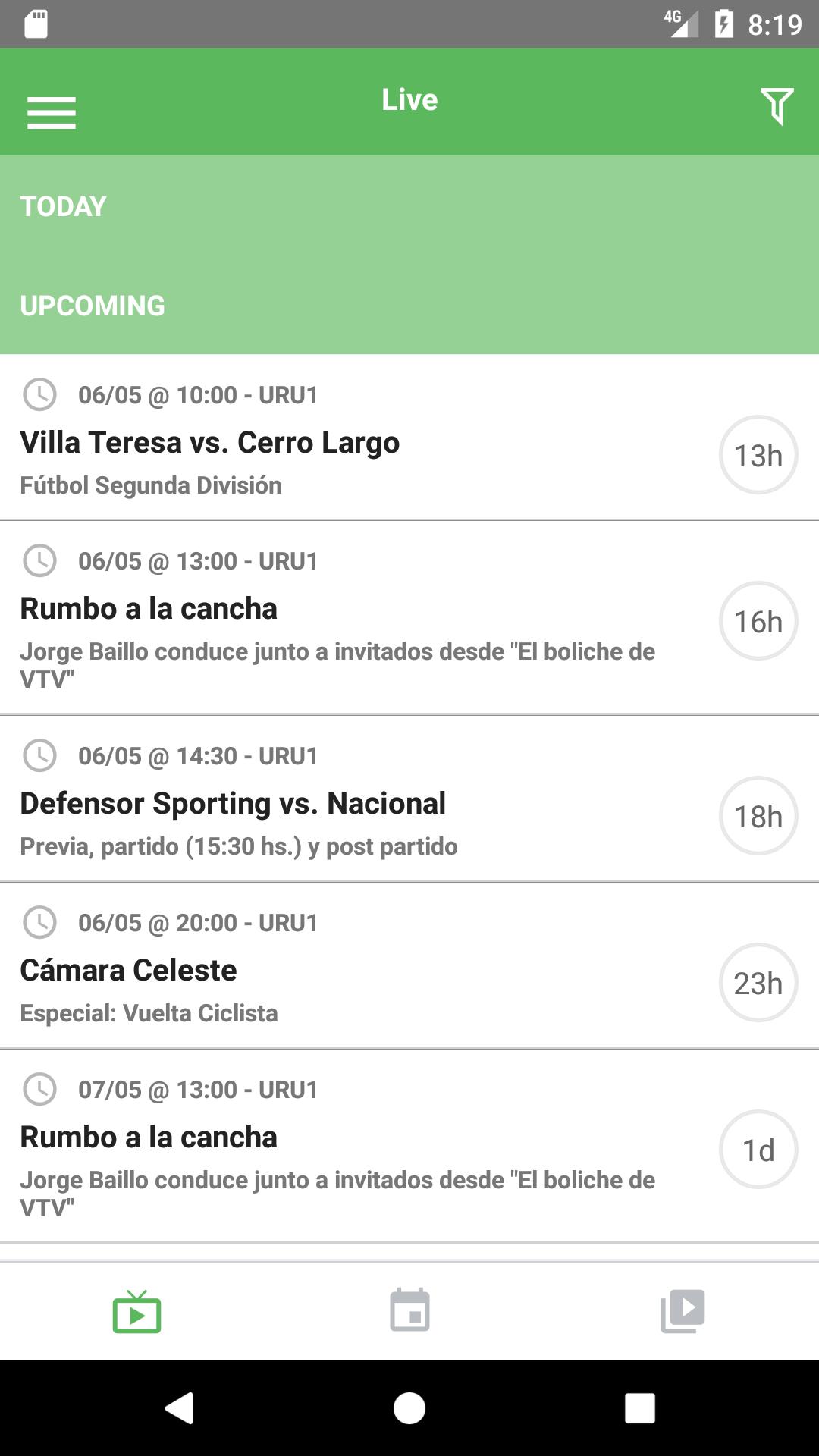Go back using the system back button
819x1456 pixels.
pyautogui.click(x=180, y=1408)
